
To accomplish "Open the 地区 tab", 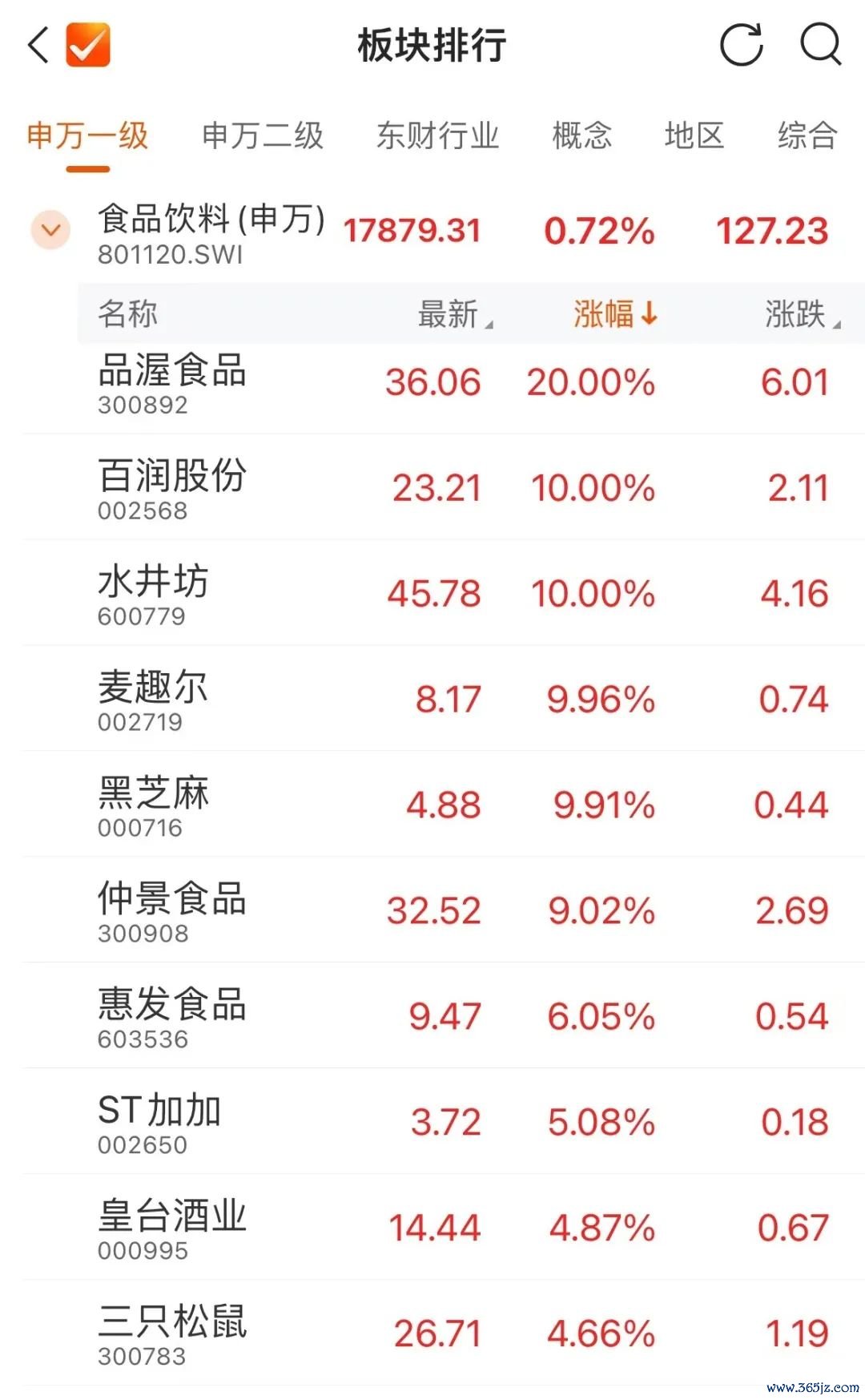I will click(x=694, y=135).
